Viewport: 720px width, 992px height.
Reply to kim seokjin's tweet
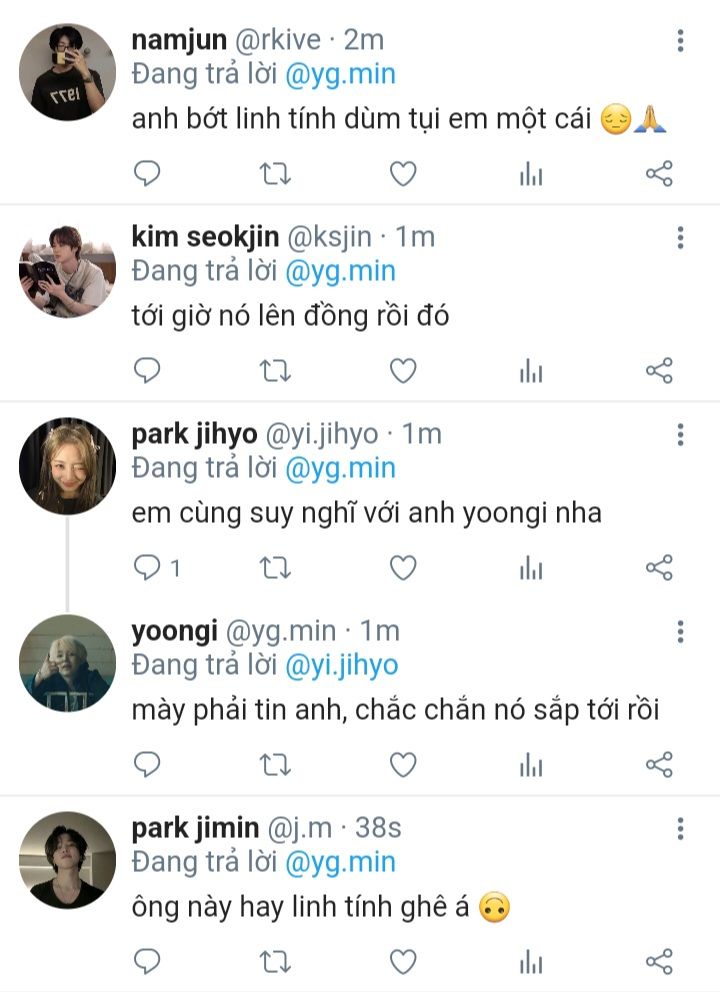(x=147, y=371)
